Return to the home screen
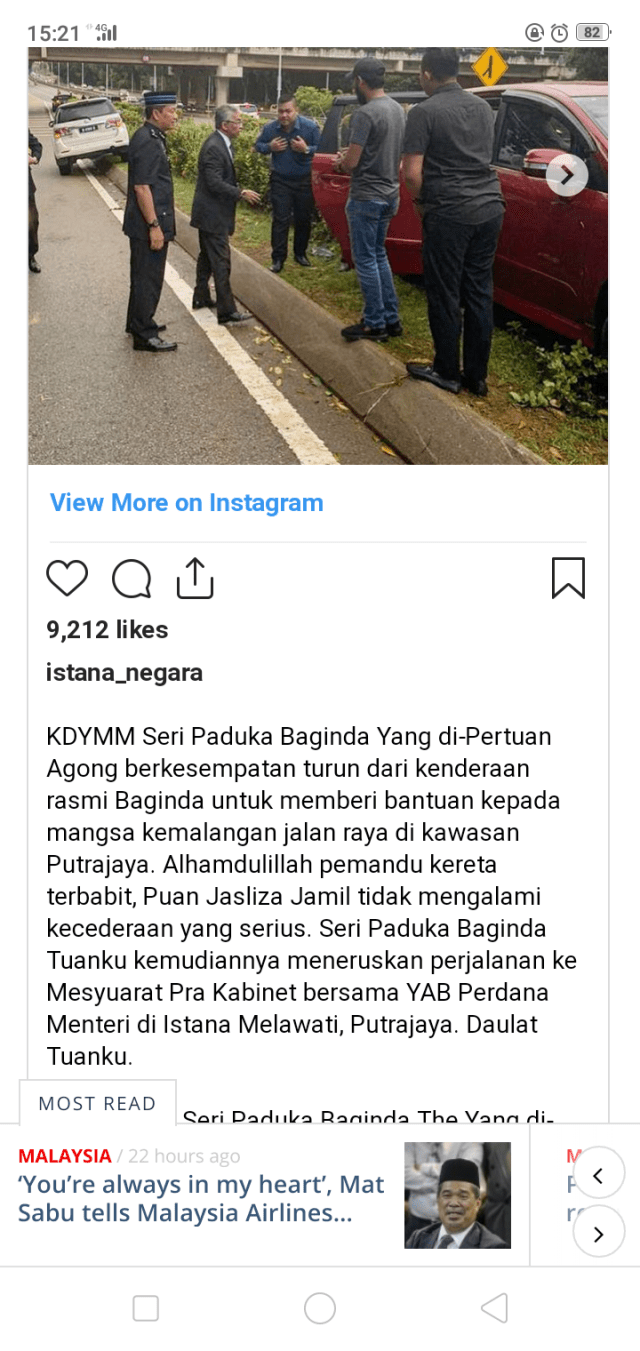 pos(320,1308)
